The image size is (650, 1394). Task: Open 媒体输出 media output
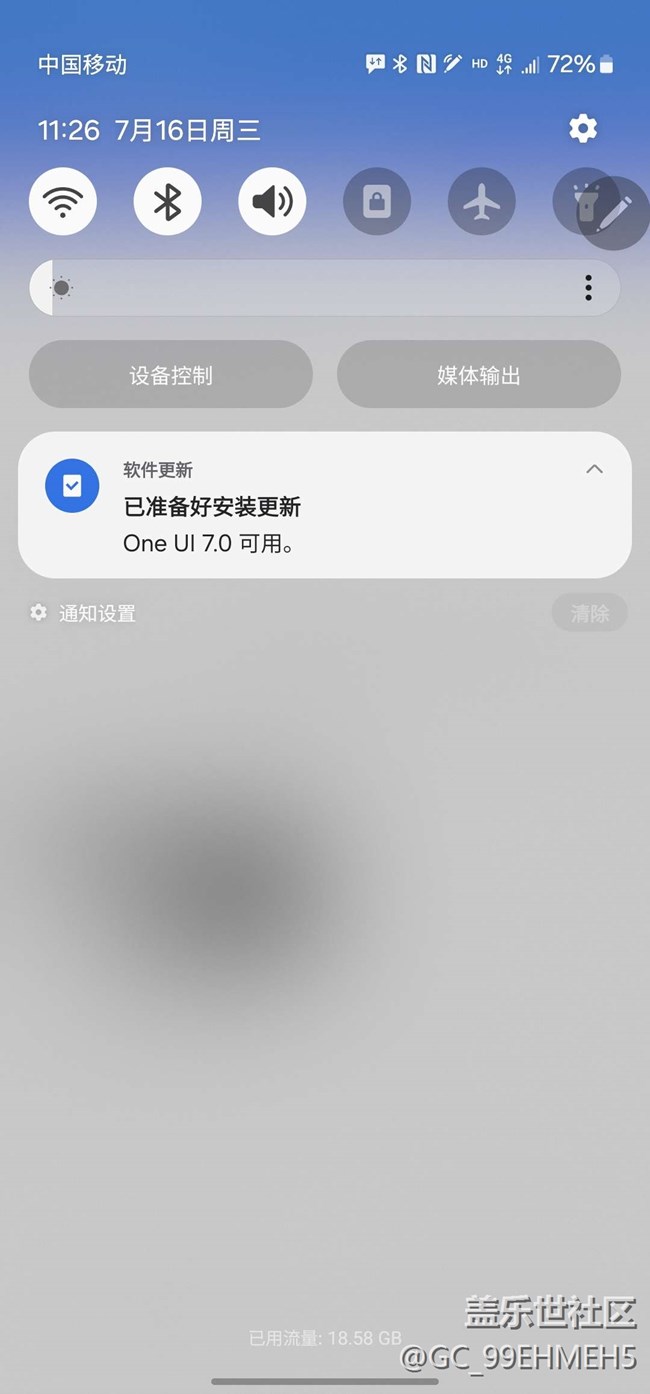pyautogui.click(x=479, y=375)
